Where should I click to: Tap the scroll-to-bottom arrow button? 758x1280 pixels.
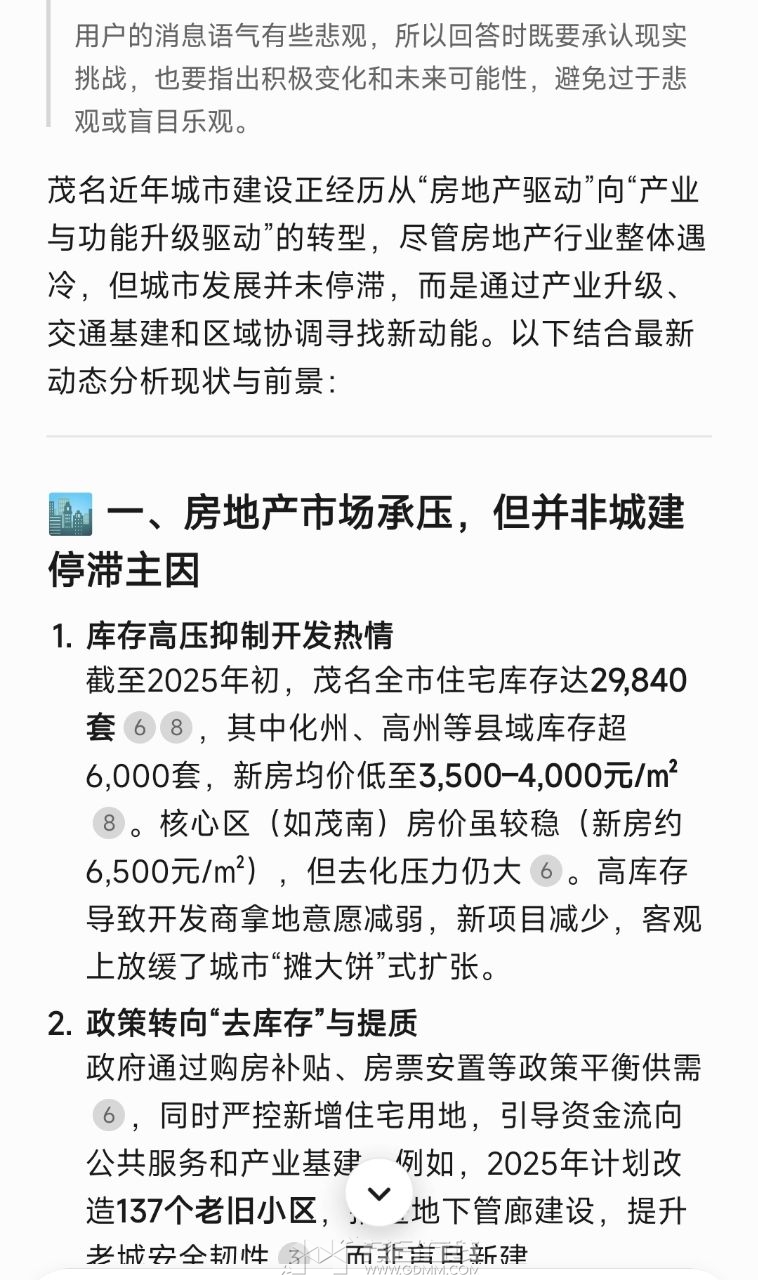[379, 1192]
